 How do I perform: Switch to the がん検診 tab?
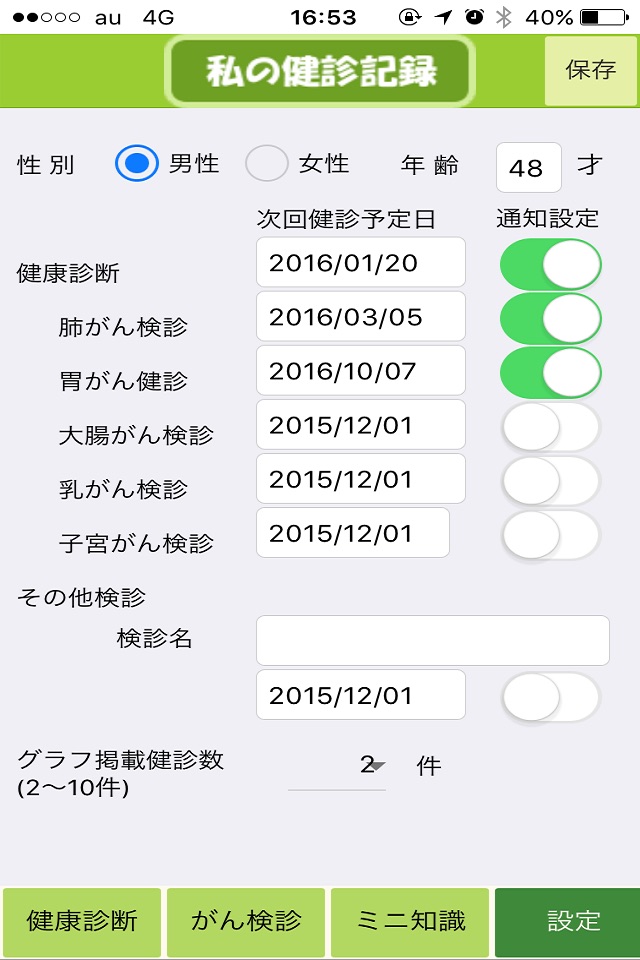pyautogui.click(x=246, y=921)
